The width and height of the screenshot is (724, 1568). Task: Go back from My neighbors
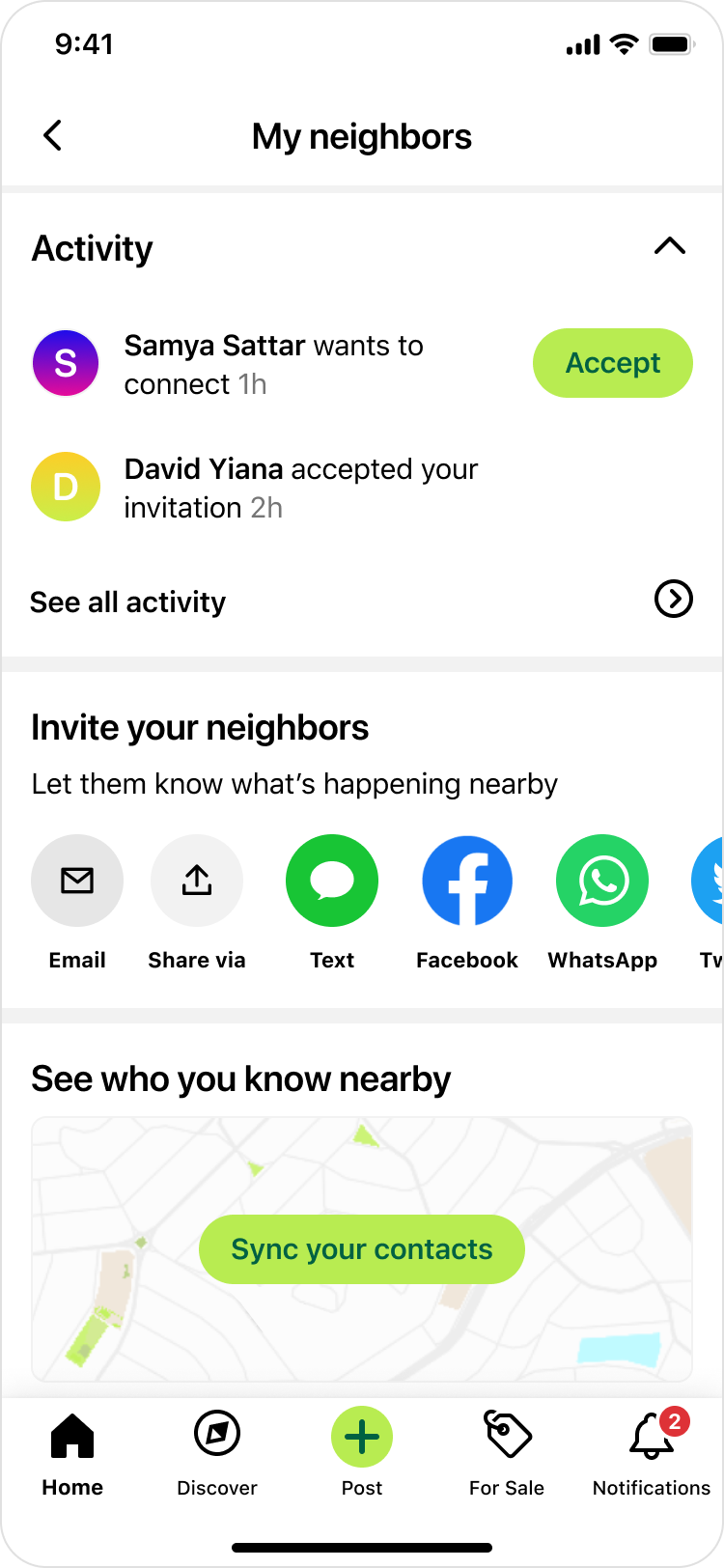pos(53,136)
